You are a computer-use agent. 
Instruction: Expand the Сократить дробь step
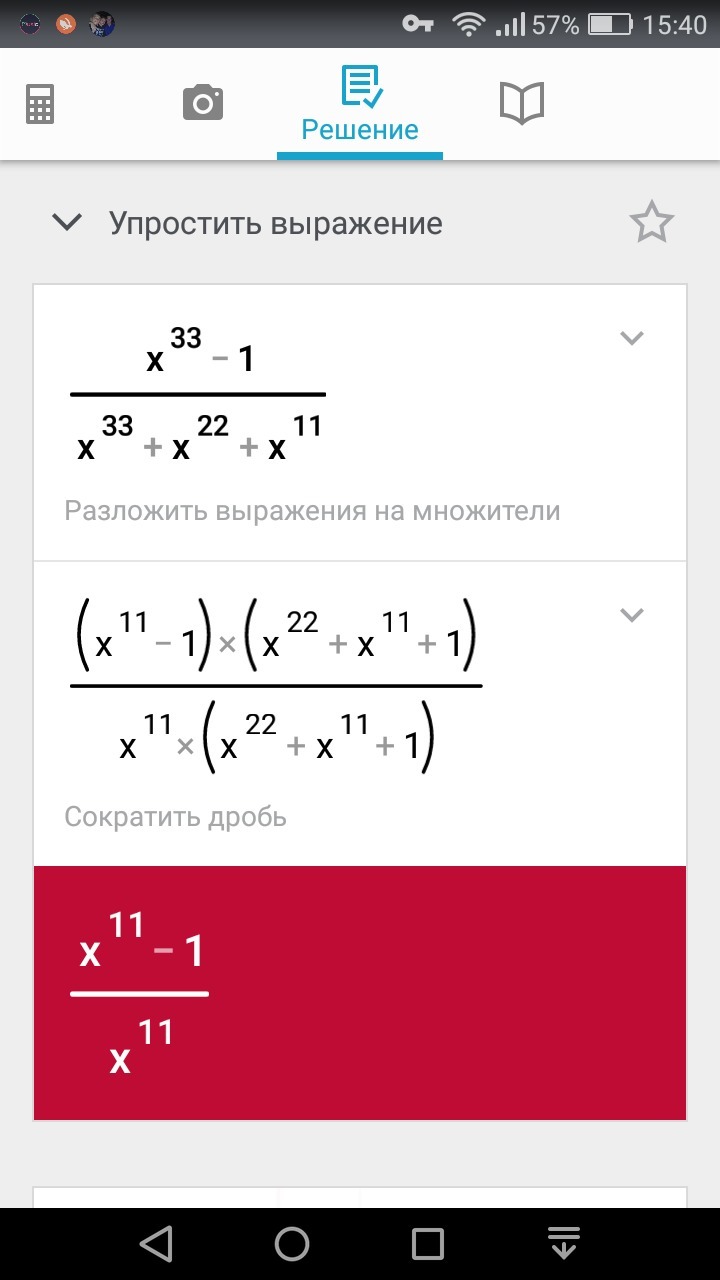pyautogui.click(x=631, y=614)
